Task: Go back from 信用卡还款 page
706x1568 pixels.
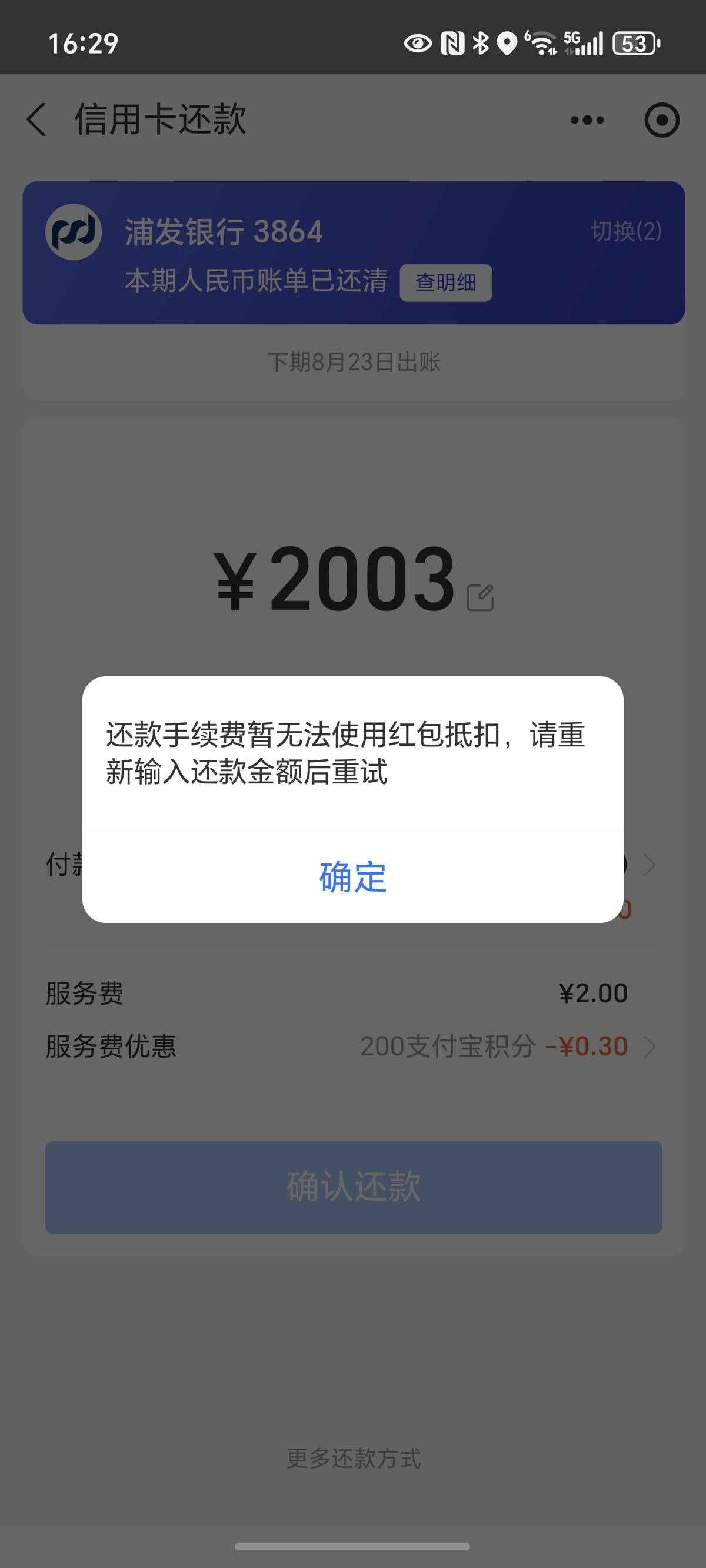Action: tap(37, 119)
